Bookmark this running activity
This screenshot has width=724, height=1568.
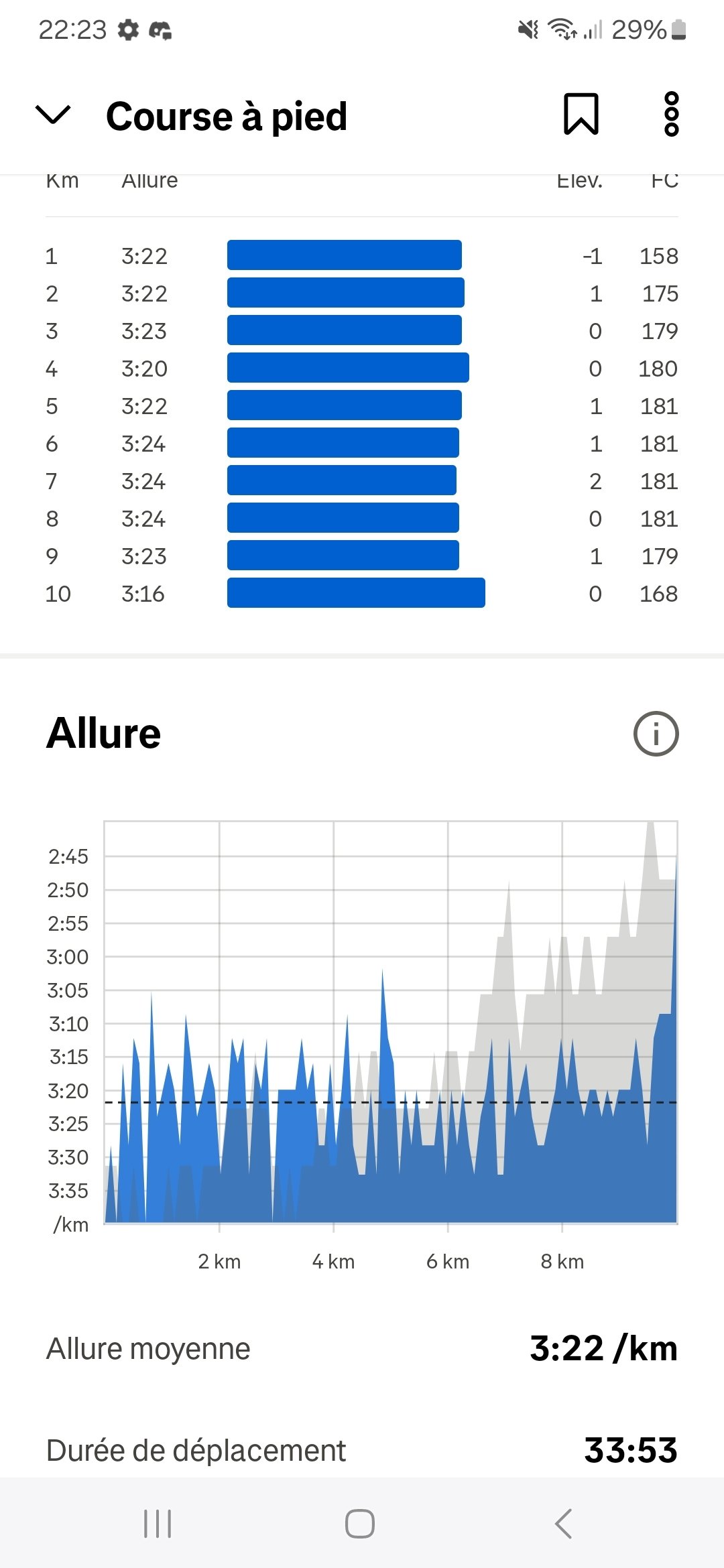[581, 115]
